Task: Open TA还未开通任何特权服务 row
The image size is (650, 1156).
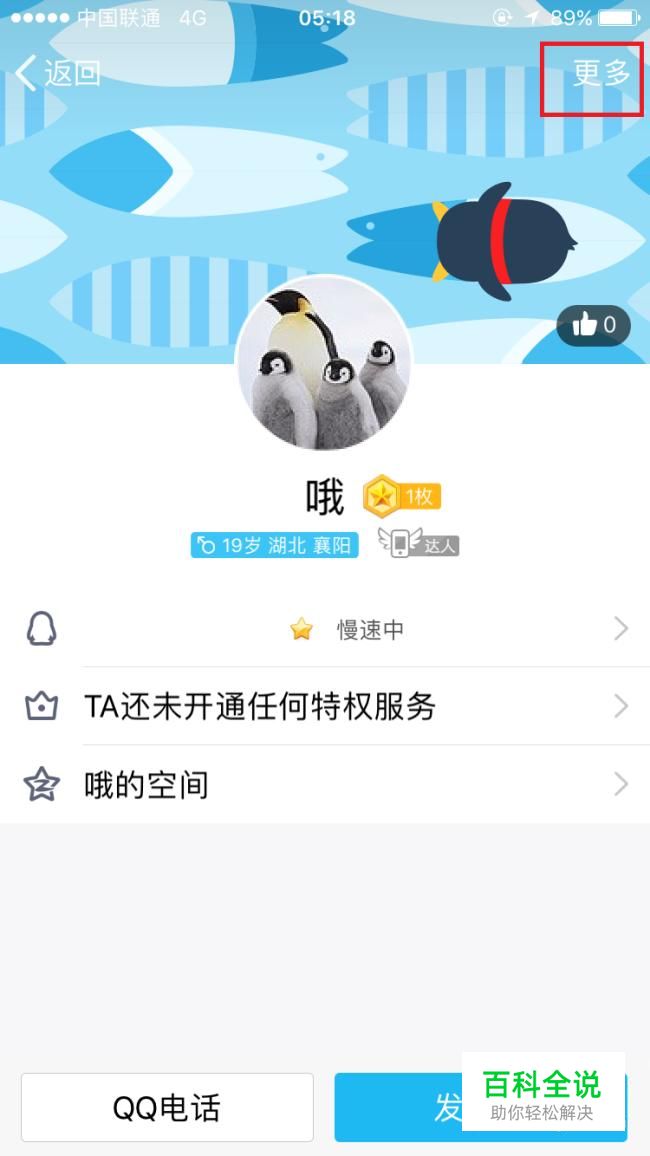Action: 325,706
